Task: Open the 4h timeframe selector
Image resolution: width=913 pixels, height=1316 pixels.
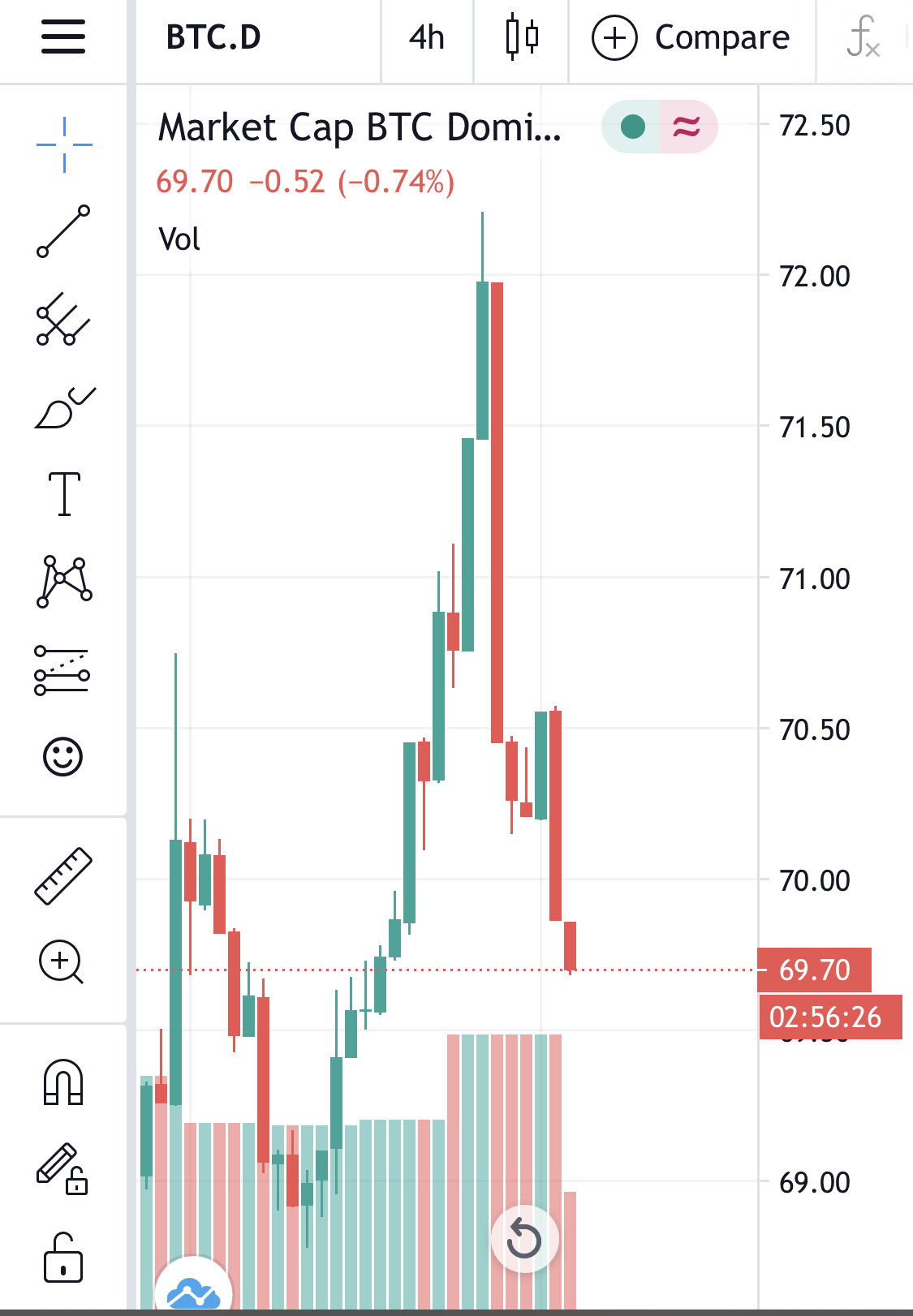Action: click(427, 37)
